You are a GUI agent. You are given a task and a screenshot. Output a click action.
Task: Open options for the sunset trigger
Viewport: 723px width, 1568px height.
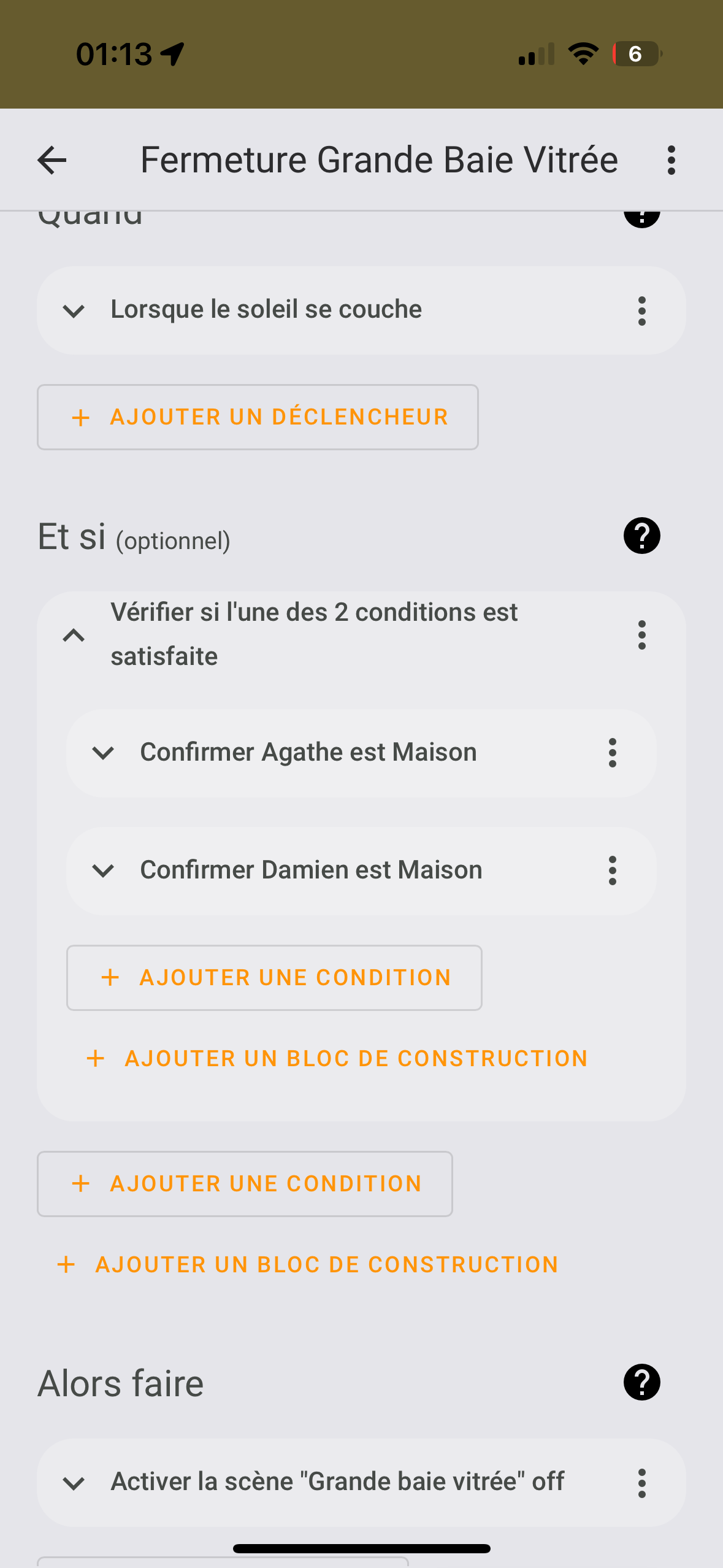[x=641, y=311]
